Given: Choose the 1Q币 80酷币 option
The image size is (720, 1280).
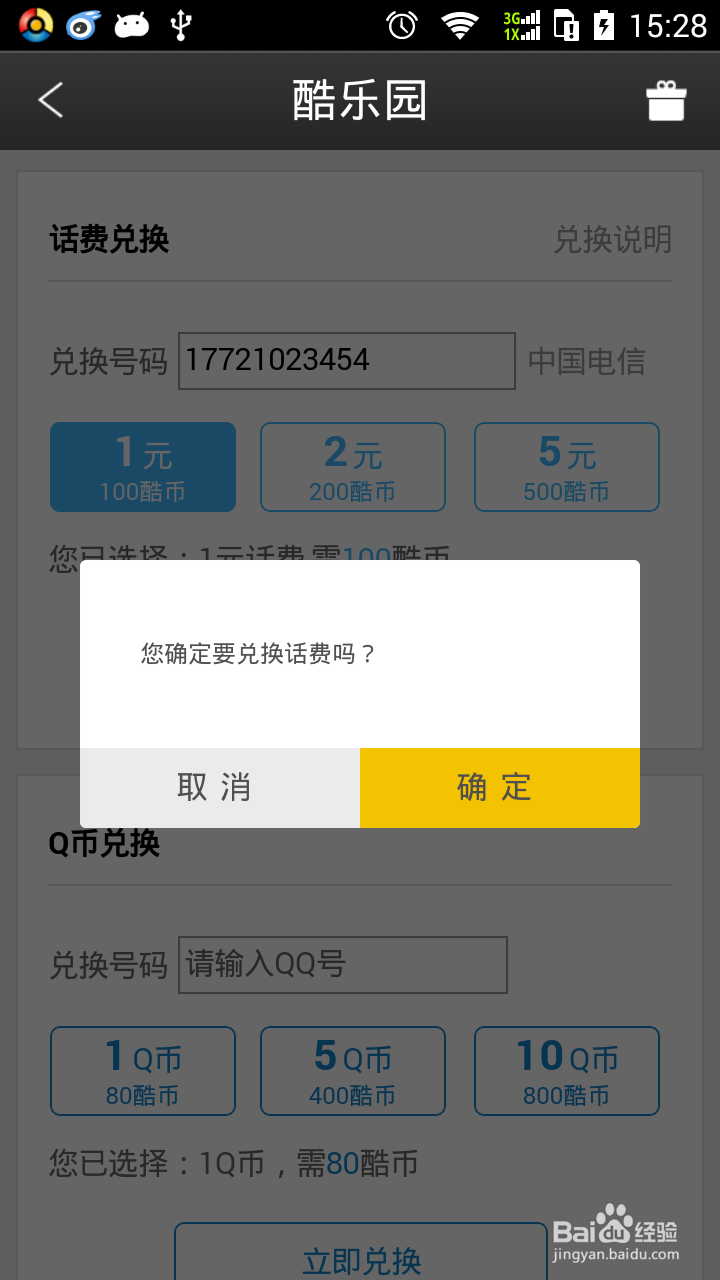Looking at the screenshot, I should (x=142, y=1070).
